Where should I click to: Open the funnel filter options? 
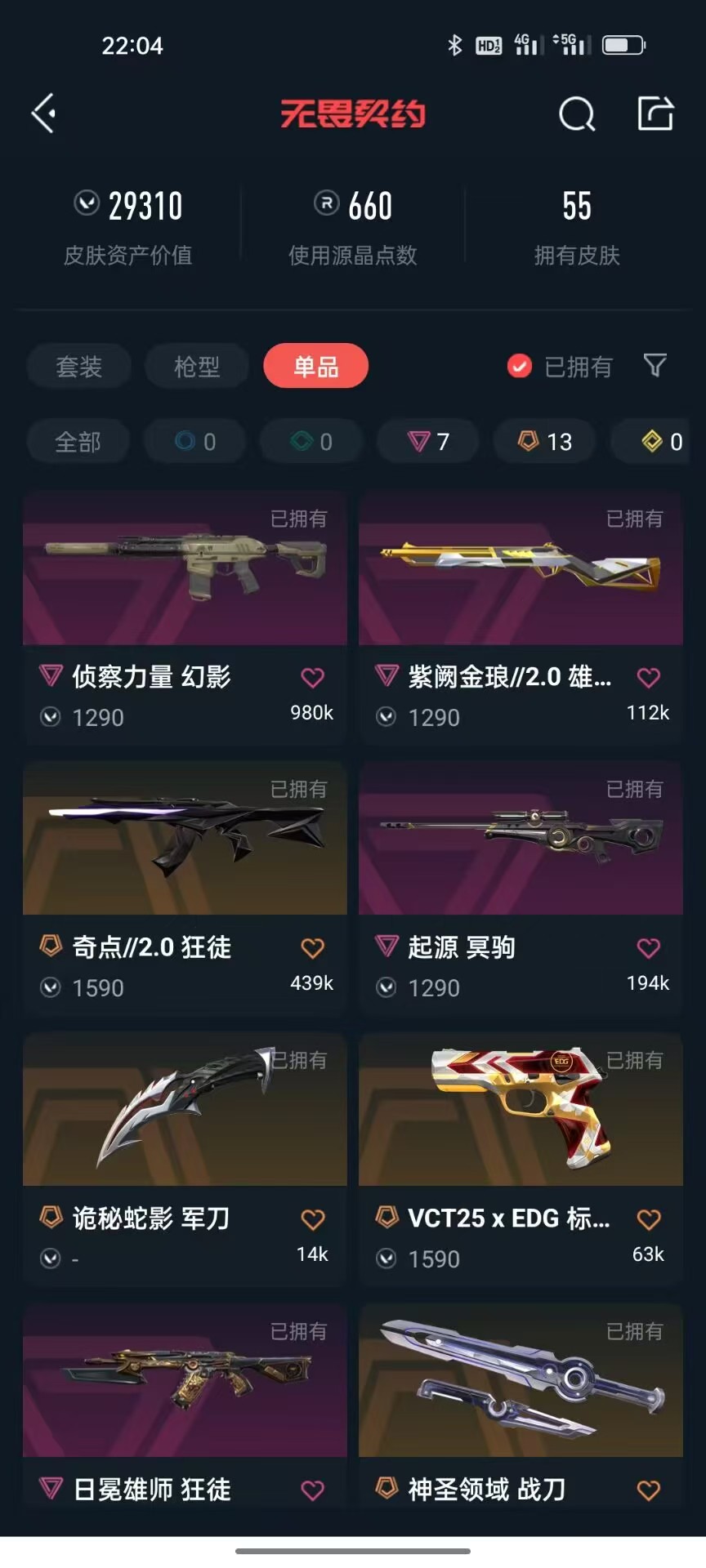(655, 366)
